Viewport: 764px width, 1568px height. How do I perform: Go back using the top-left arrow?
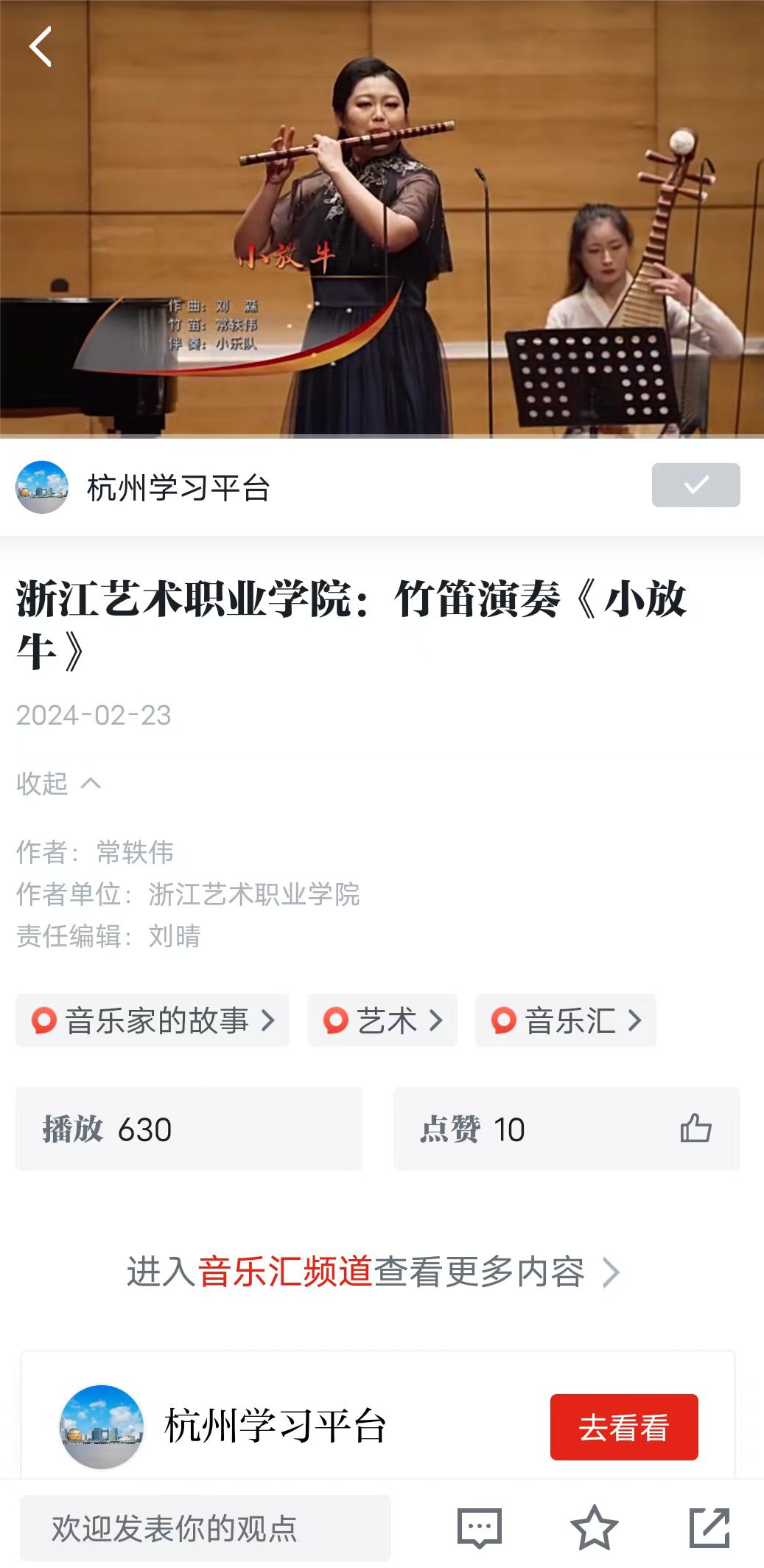41,47
